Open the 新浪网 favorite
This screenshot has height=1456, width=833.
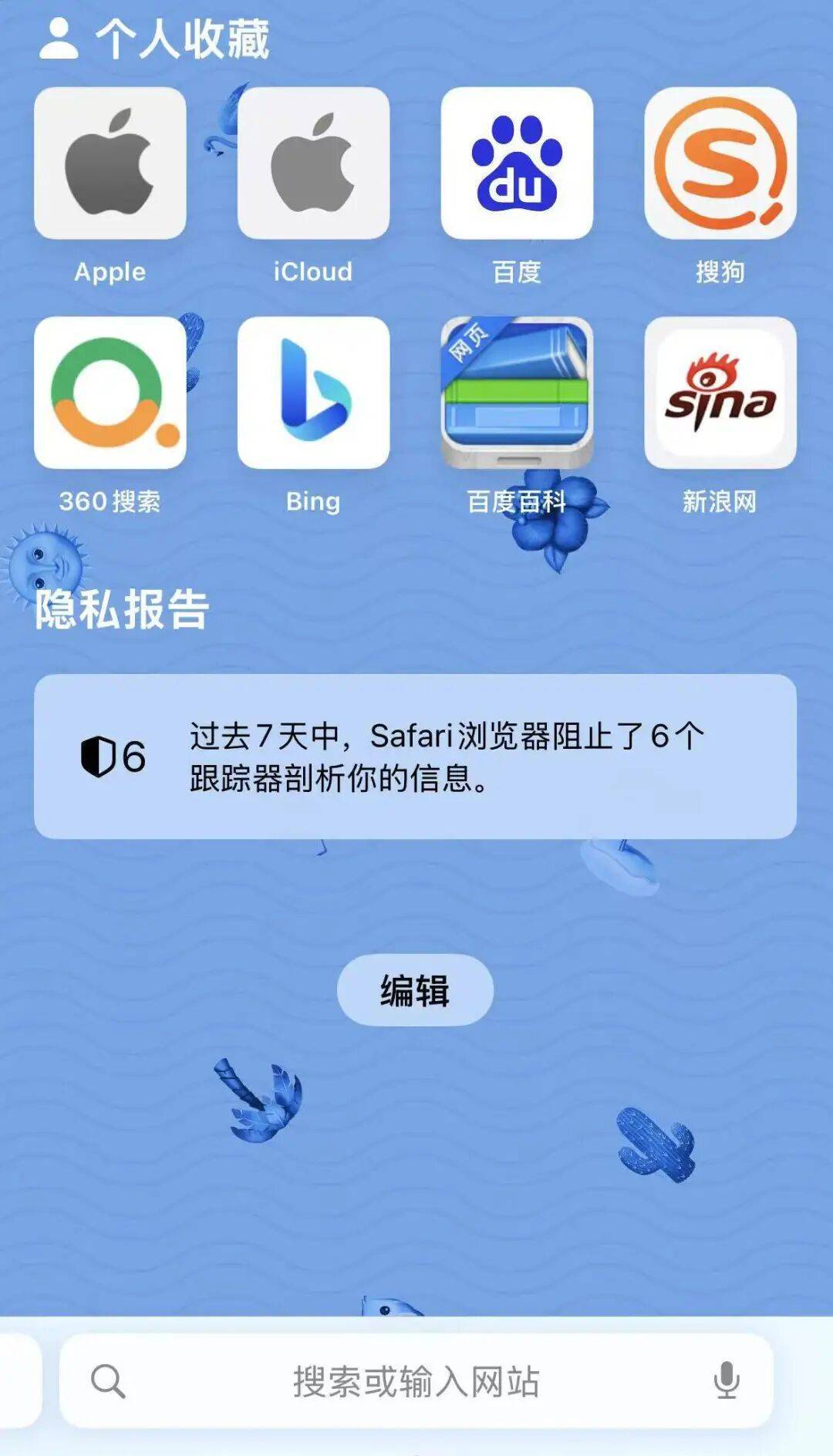[720, 393]
